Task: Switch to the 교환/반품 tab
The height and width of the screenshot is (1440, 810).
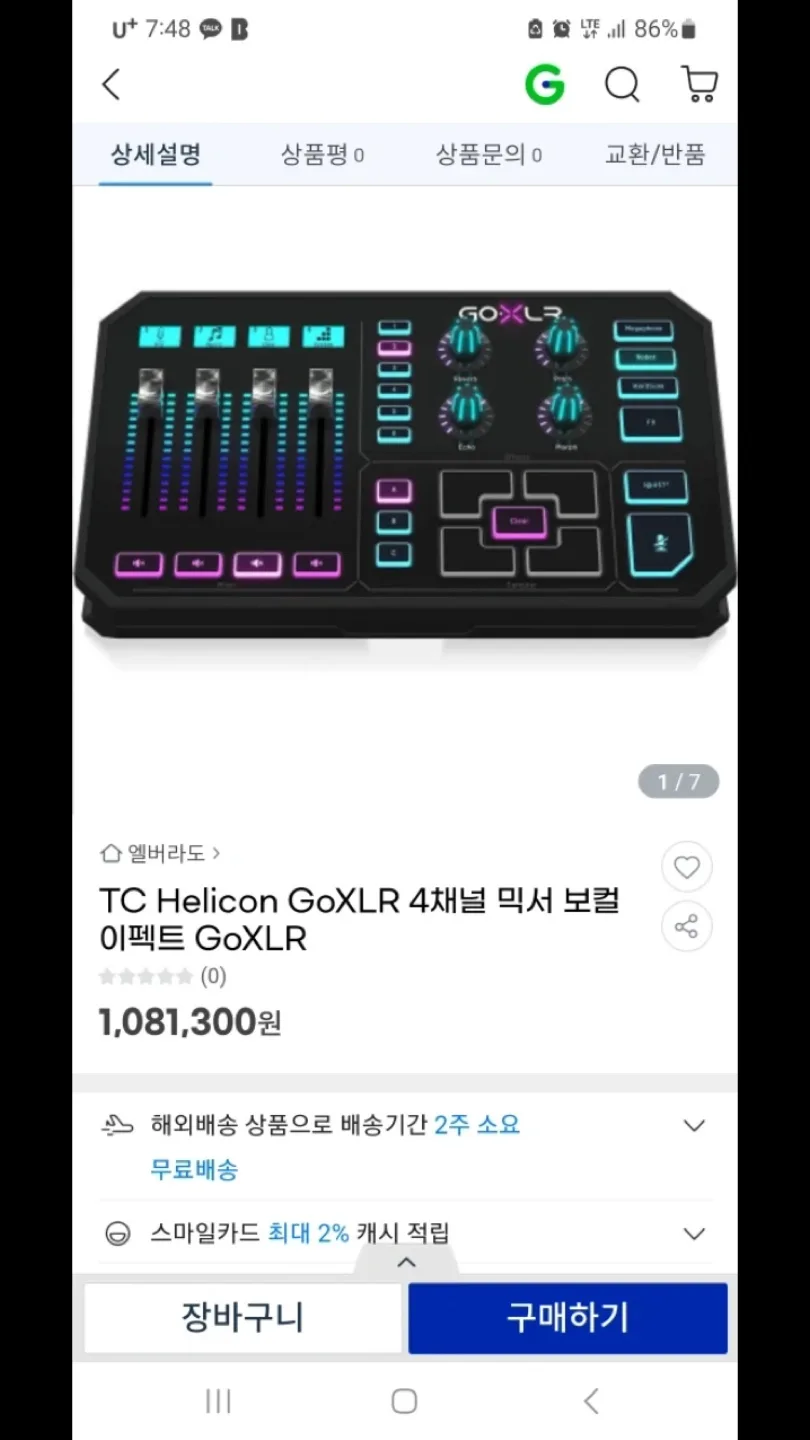Action: click(655, 154)
